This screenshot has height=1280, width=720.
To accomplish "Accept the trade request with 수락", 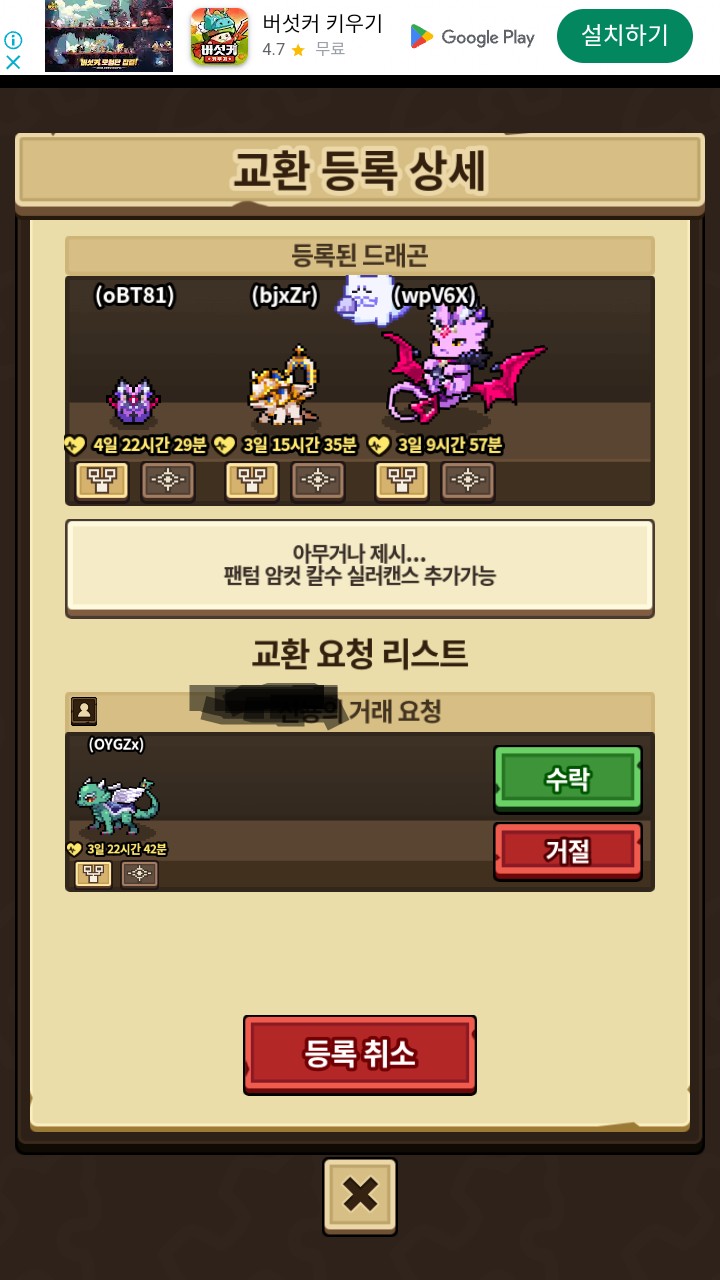I will (x=567, y=779).
